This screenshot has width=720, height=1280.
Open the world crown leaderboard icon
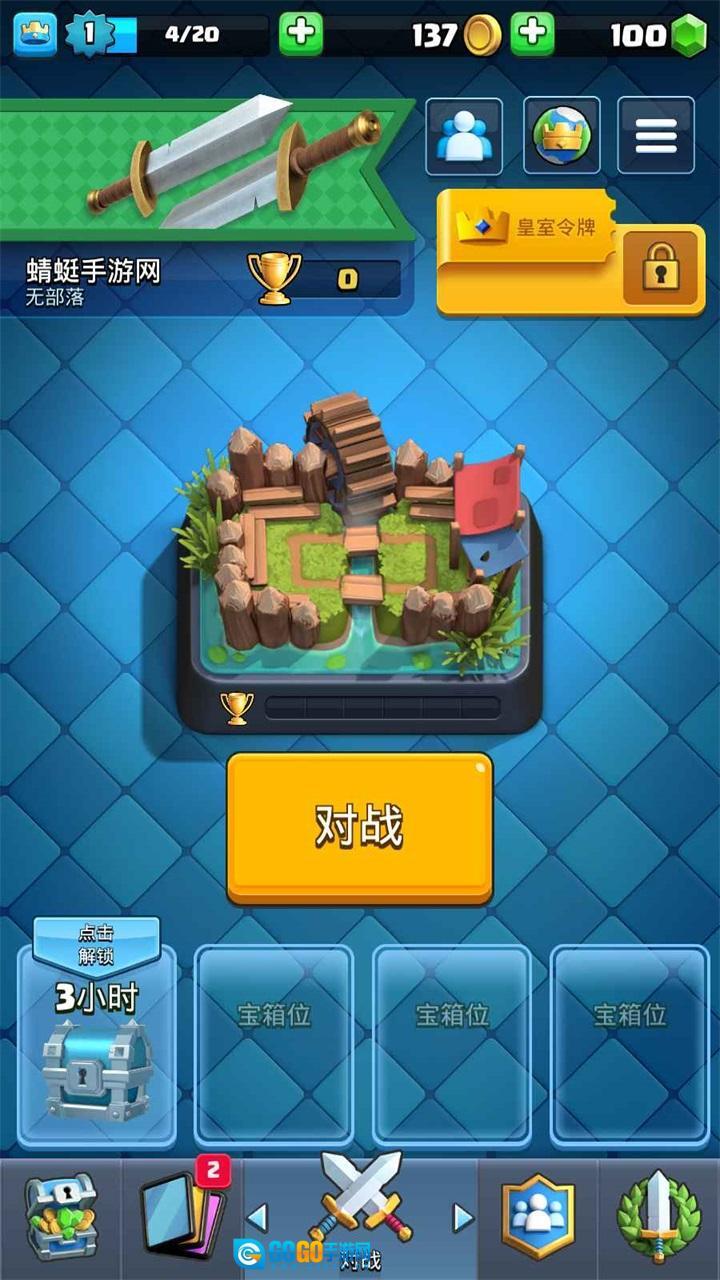tap(560, 136)
